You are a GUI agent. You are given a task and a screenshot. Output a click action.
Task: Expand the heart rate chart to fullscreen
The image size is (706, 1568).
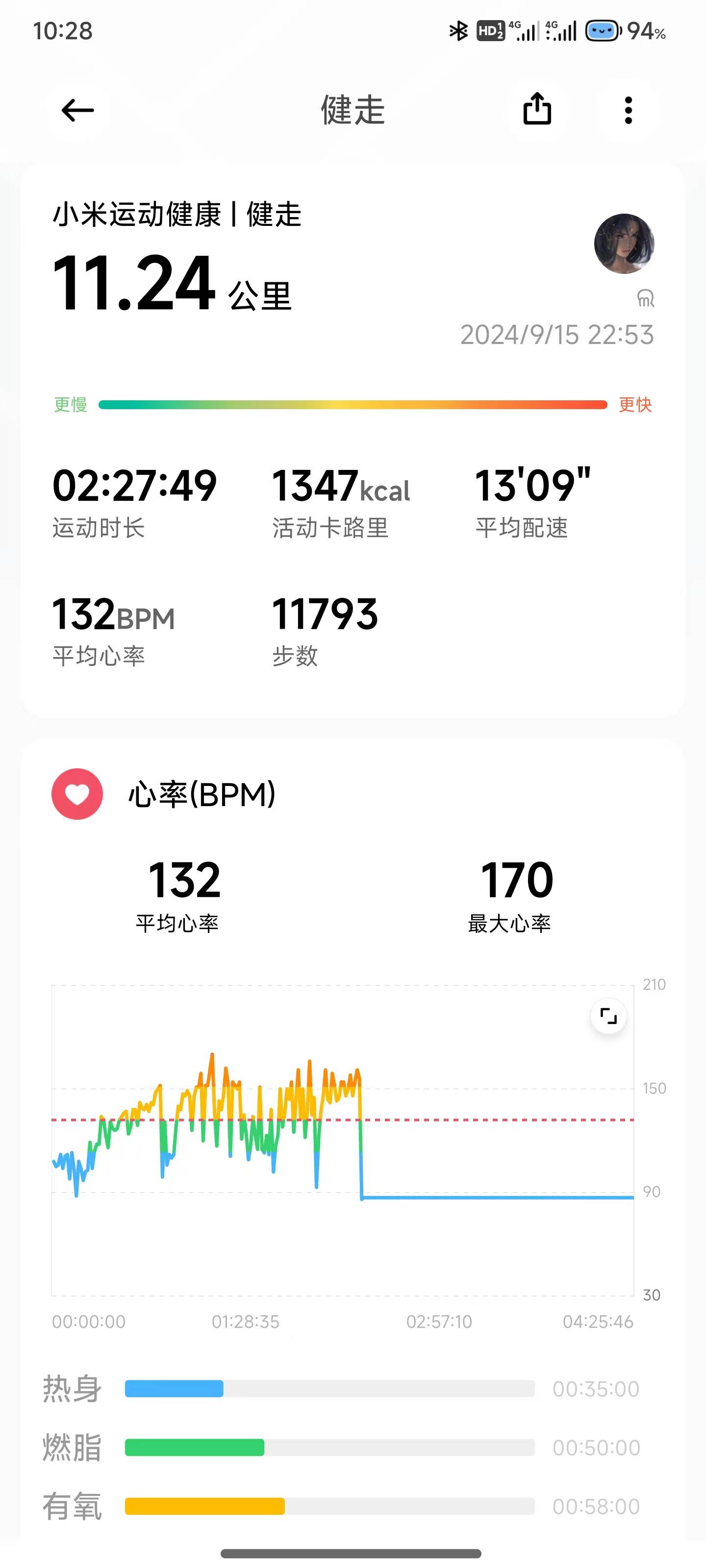pos(608,1016)
